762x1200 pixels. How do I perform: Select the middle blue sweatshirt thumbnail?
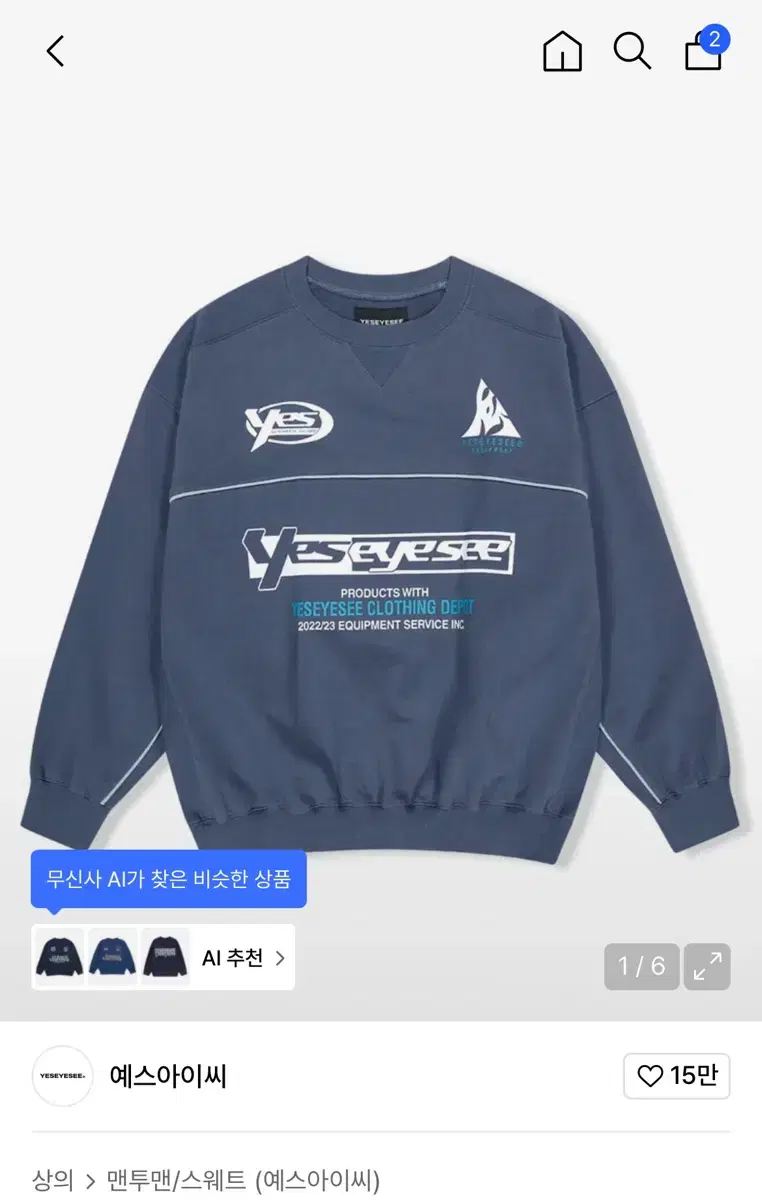[x=113, y=957]
